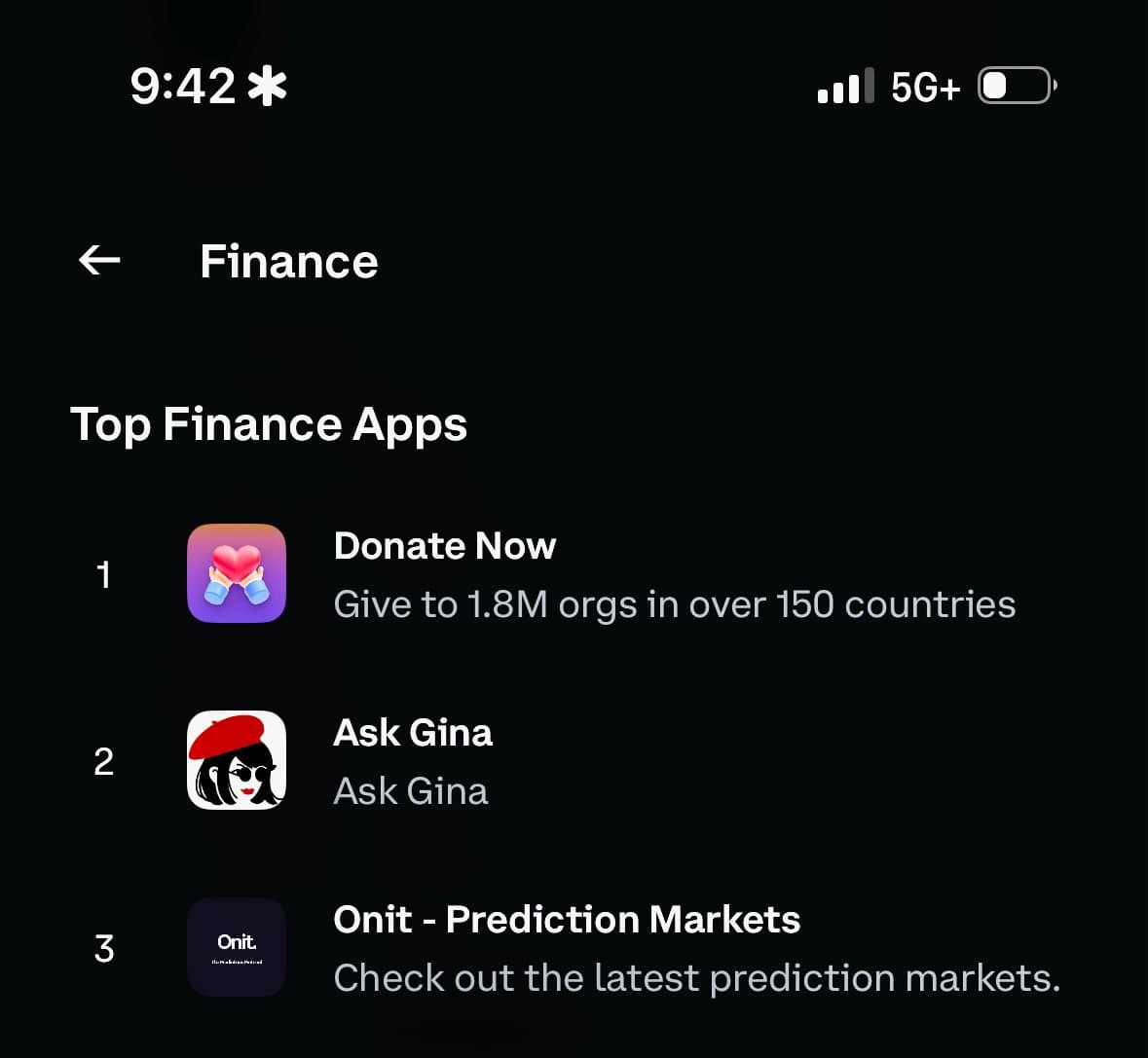Go back using the back arrow
The height and width of the screenshot is (1058, 1148).
tap(99, 261)
